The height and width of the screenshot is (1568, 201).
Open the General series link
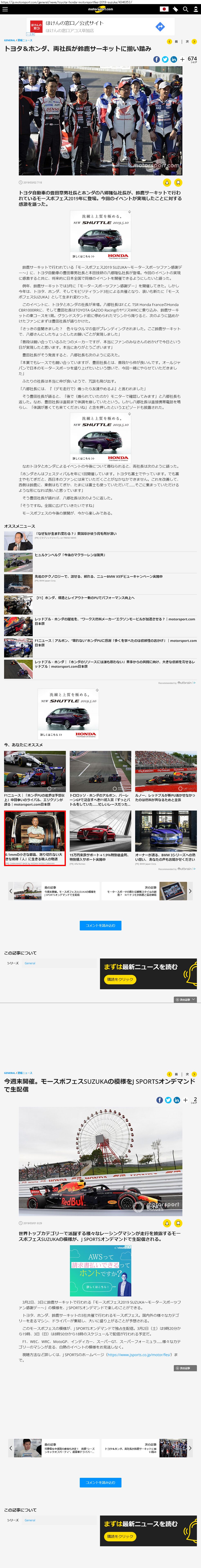30,963
